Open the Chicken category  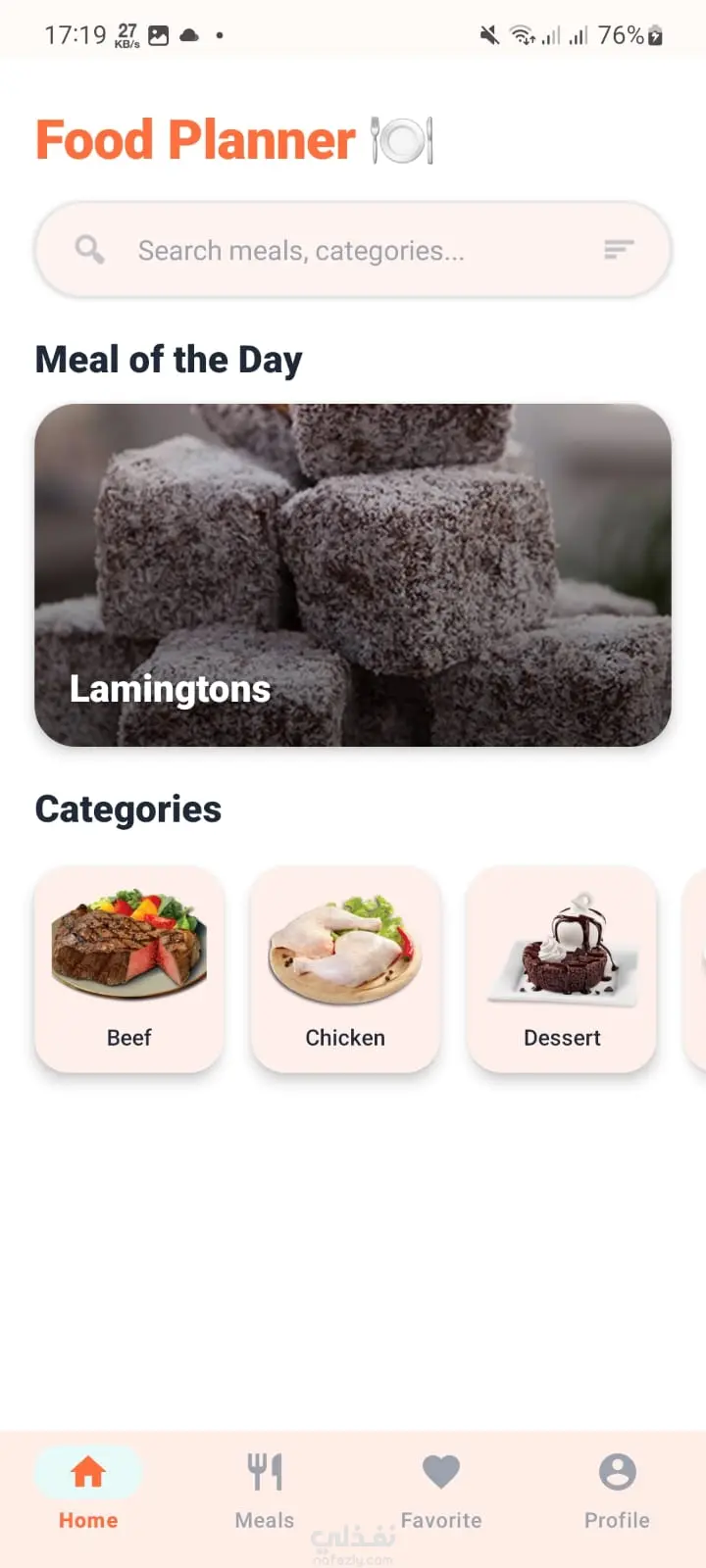[x=345, y=969]
